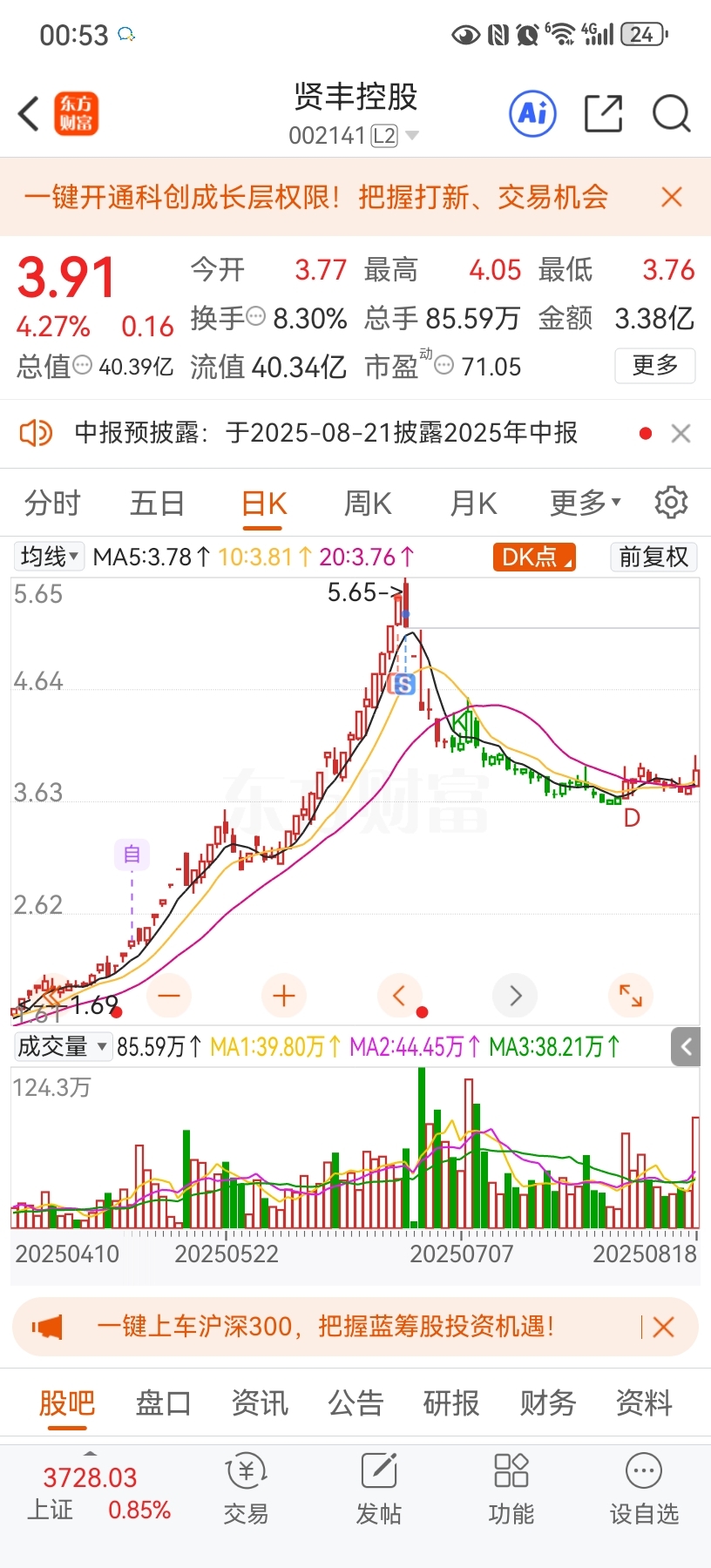
Task: Open the 公告 section tab
Action: click(355, 1402)
